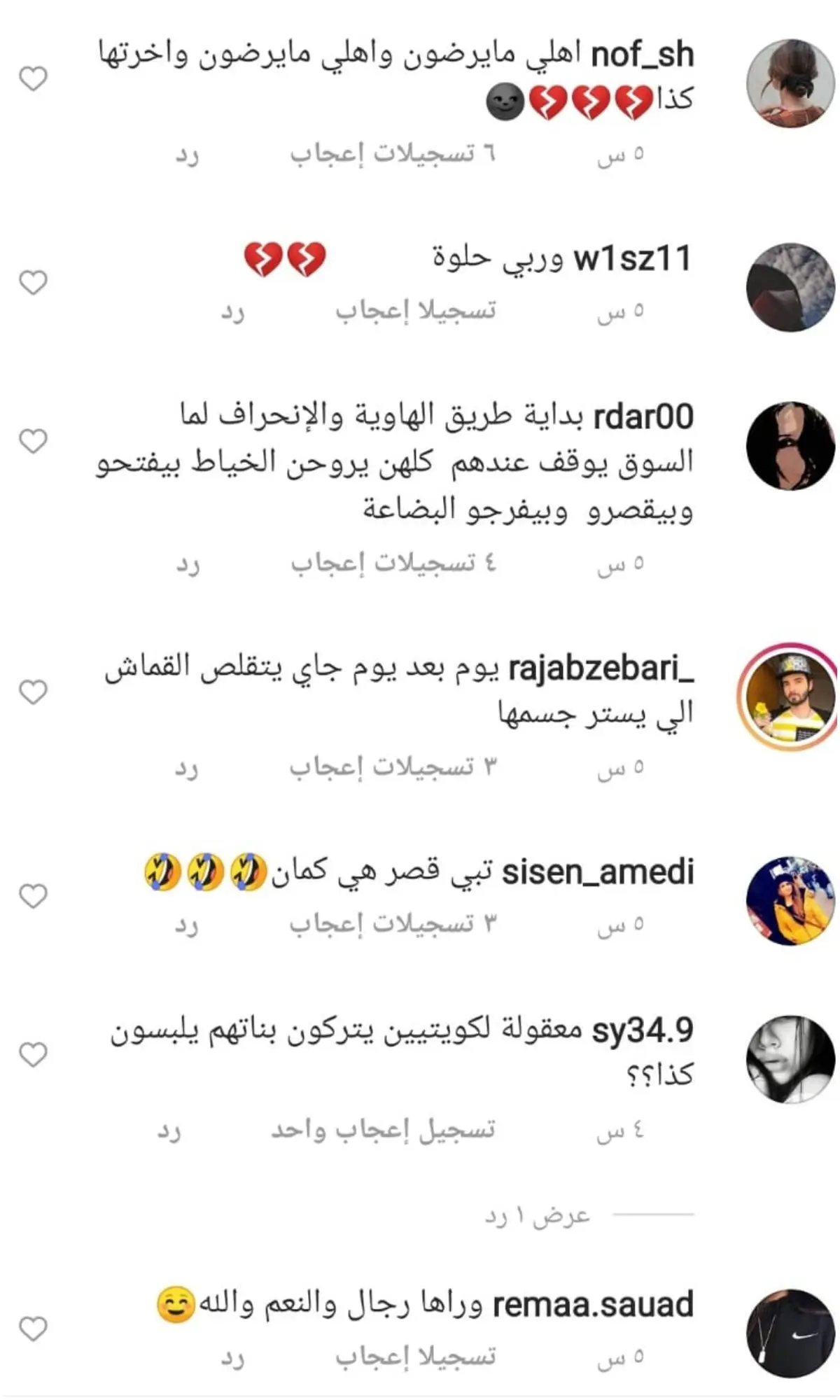Expand عرض ١ رد under sy34.9's comment
The width and height of the screenshot is (840, 1400).
[538, 1216]
